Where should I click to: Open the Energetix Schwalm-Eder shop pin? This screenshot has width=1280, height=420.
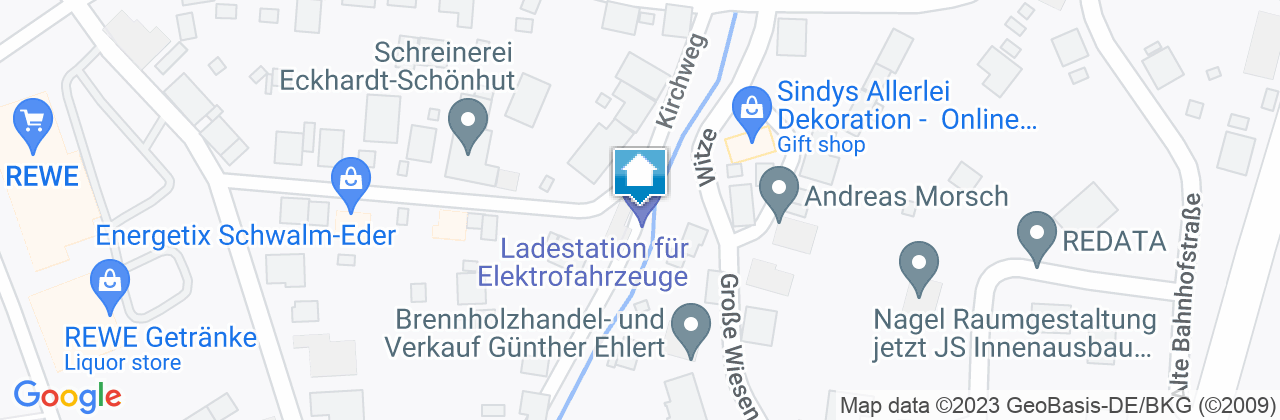[351, 181]
